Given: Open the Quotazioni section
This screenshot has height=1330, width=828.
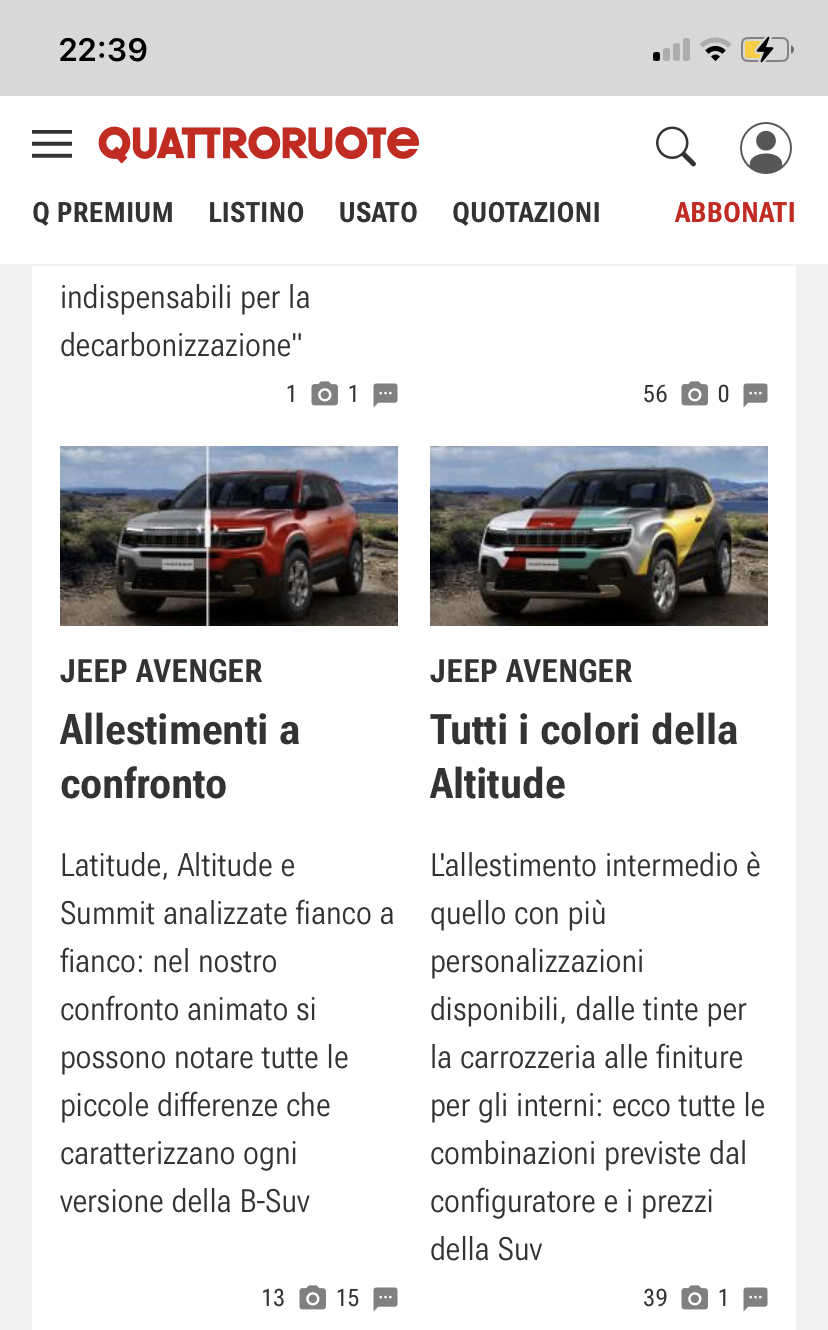Looking at the screenshot, I should pos(526,213).
